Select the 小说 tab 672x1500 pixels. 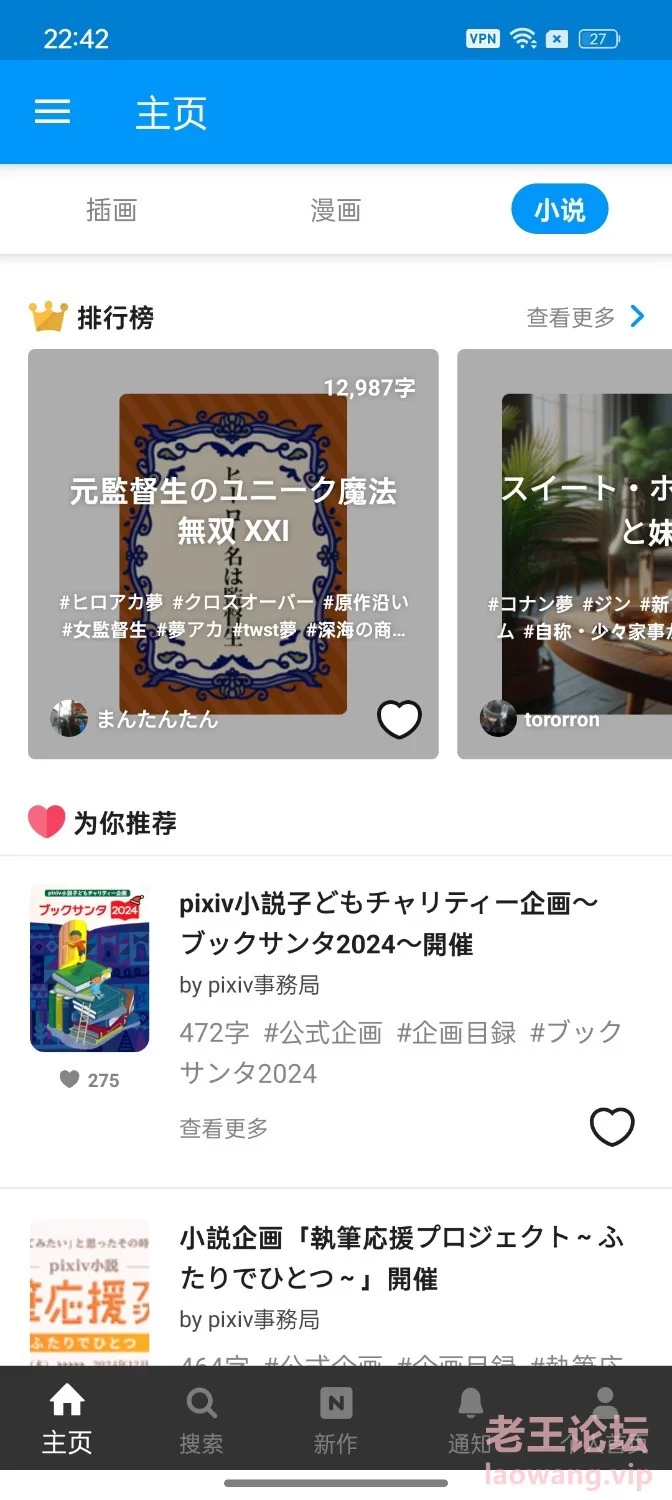(559, 210)
